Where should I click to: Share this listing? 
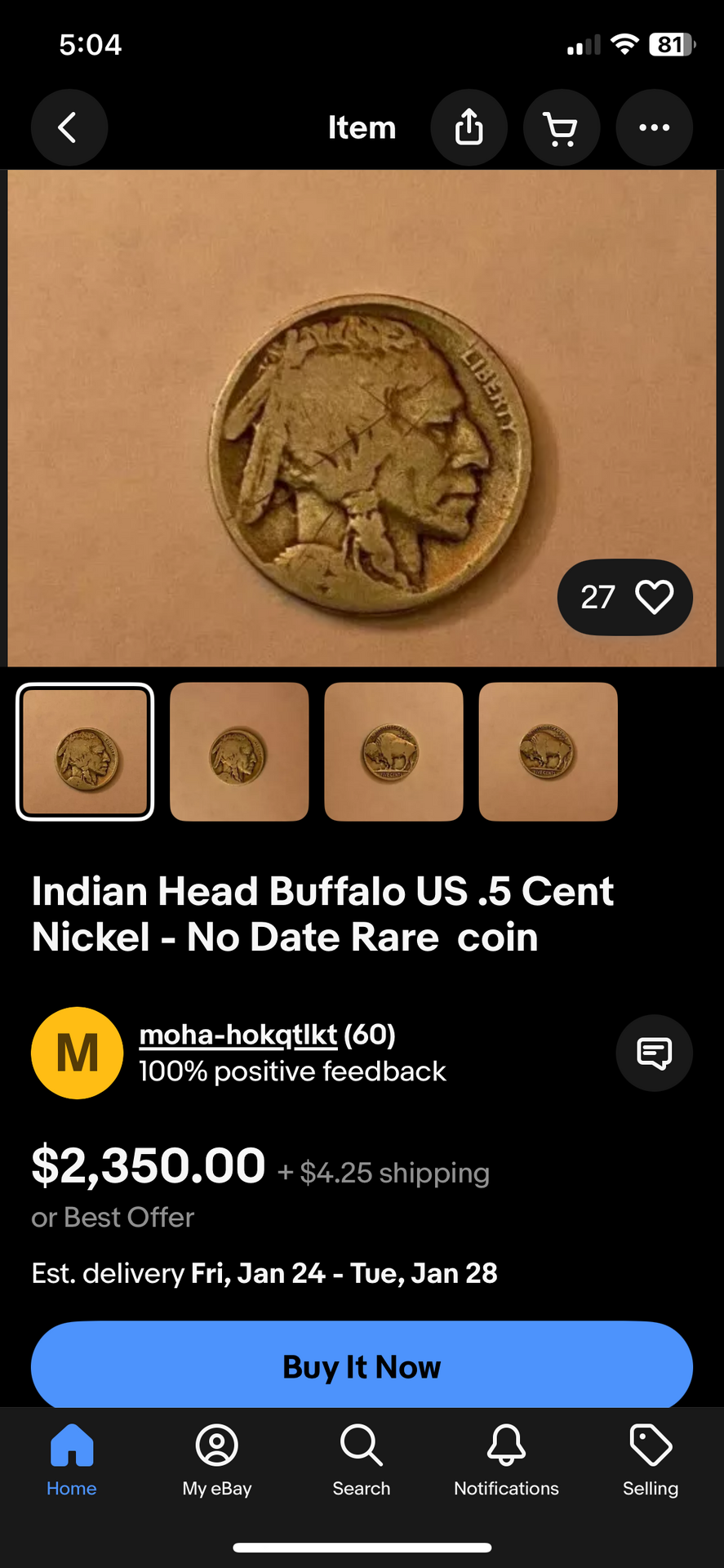469,127
